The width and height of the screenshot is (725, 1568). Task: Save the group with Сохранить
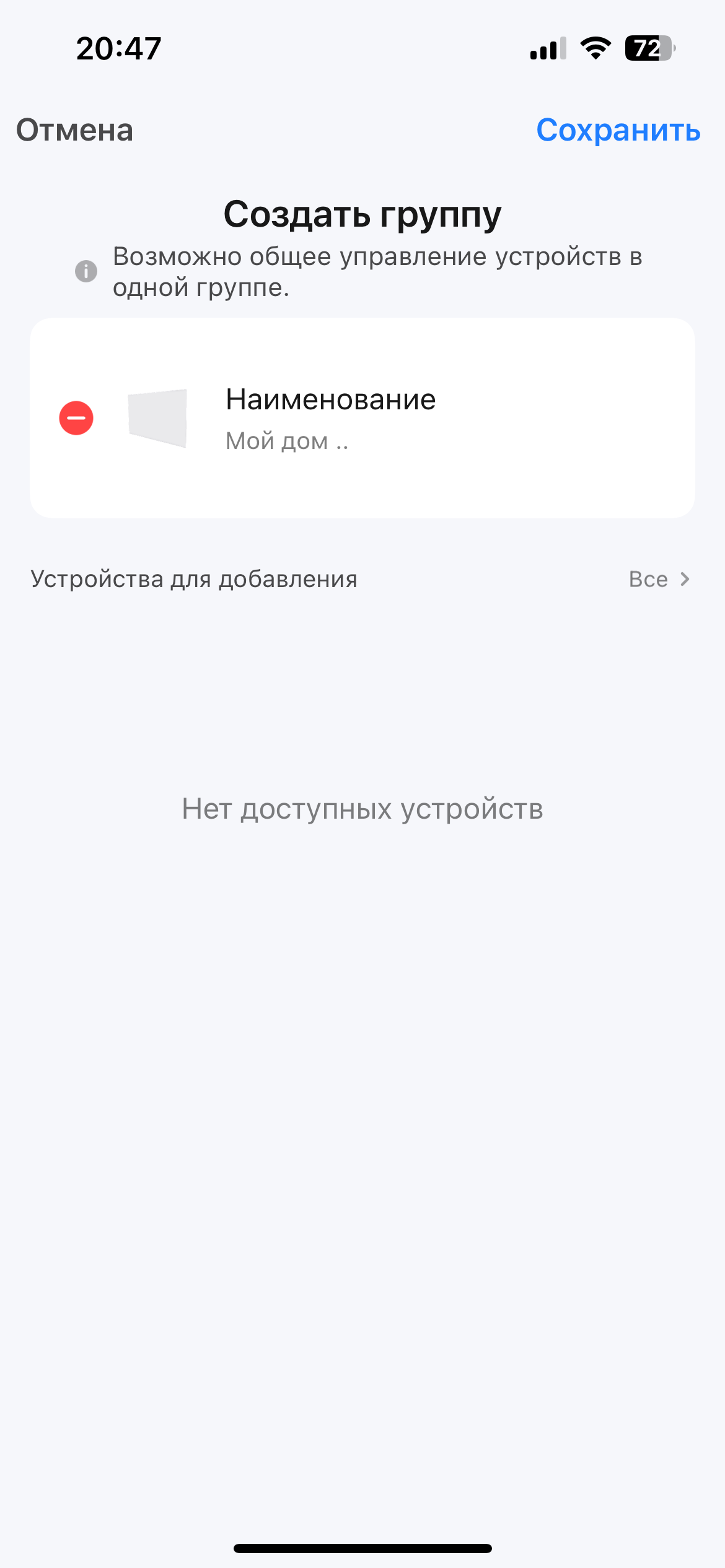(618, 131)
